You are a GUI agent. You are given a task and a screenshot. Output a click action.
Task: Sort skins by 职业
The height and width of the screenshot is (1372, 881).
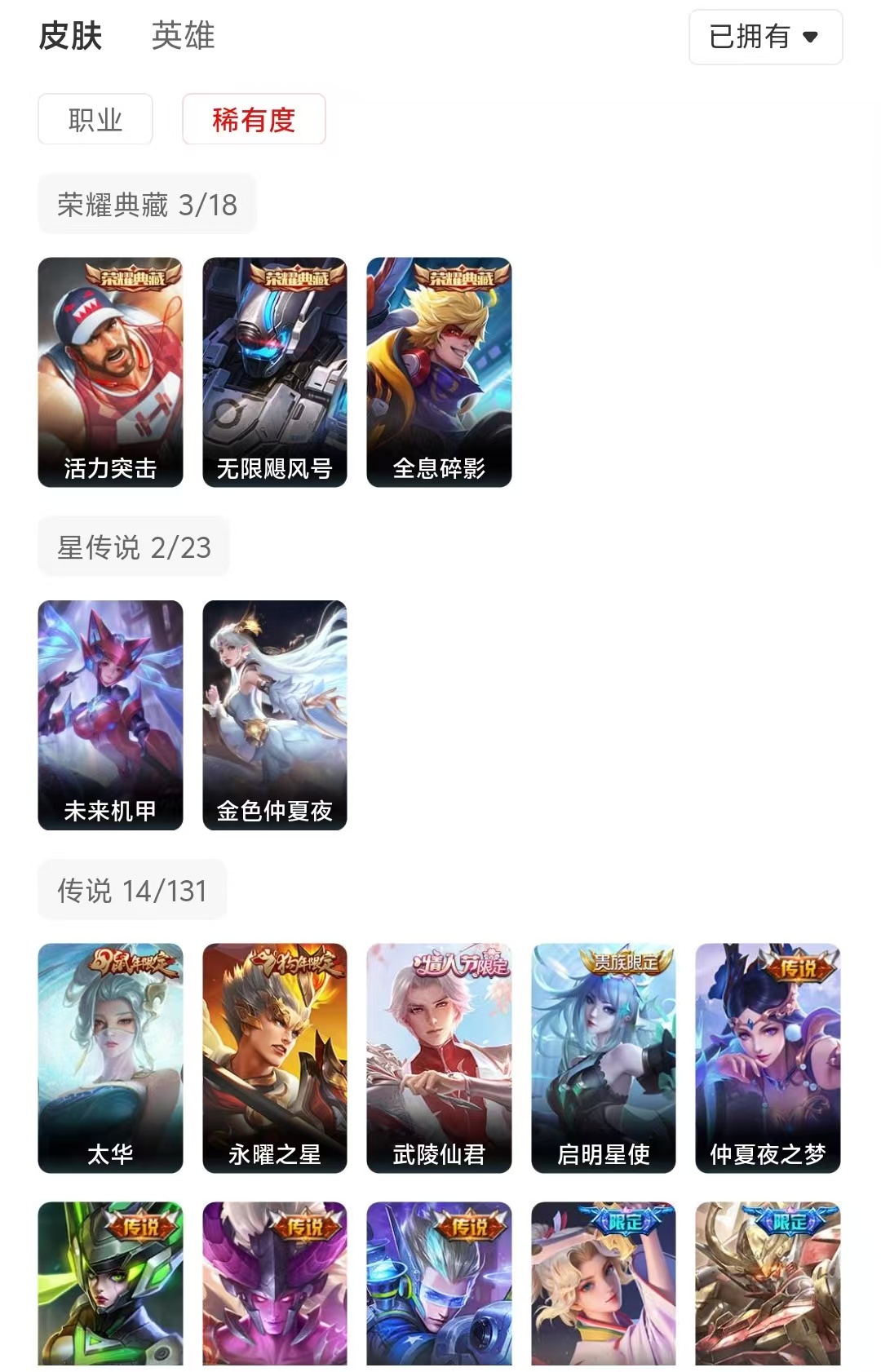95,120
